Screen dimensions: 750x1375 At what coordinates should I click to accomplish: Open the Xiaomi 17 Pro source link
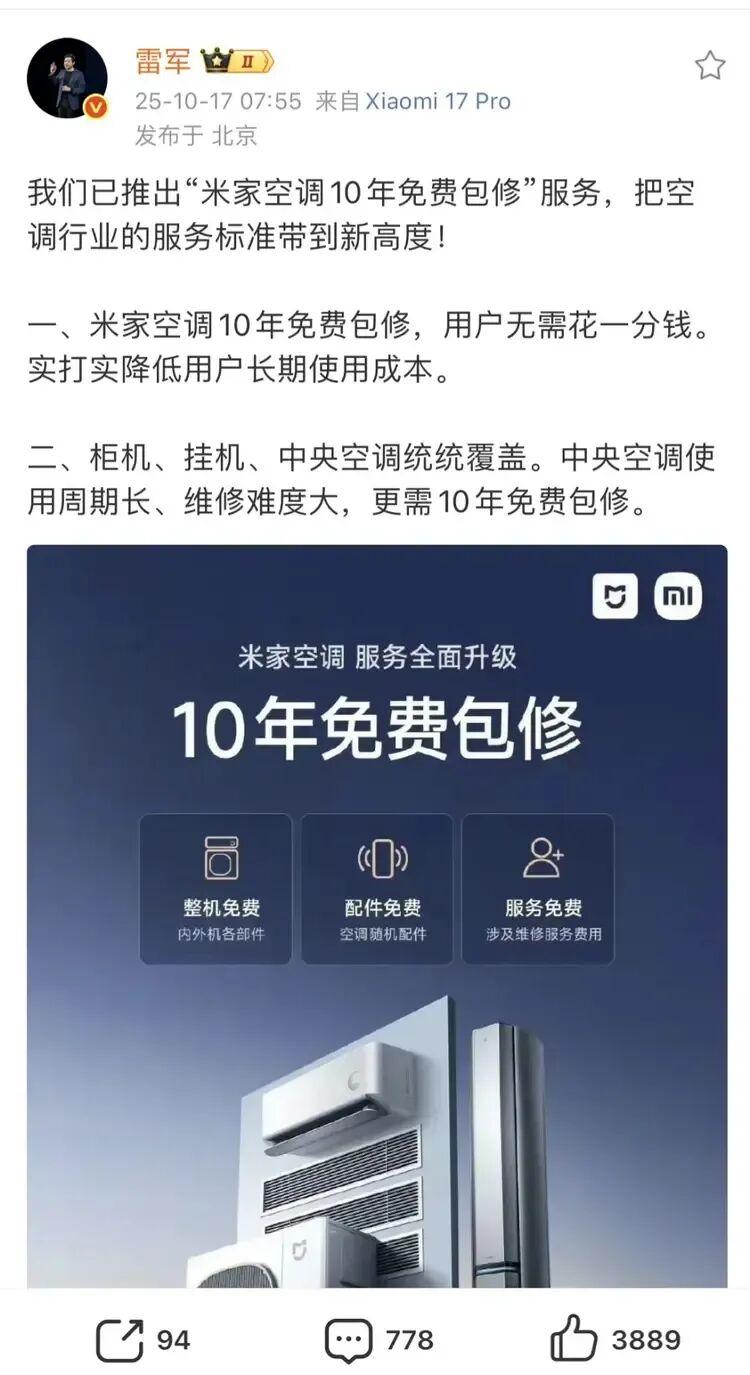(x=438, y=101)
